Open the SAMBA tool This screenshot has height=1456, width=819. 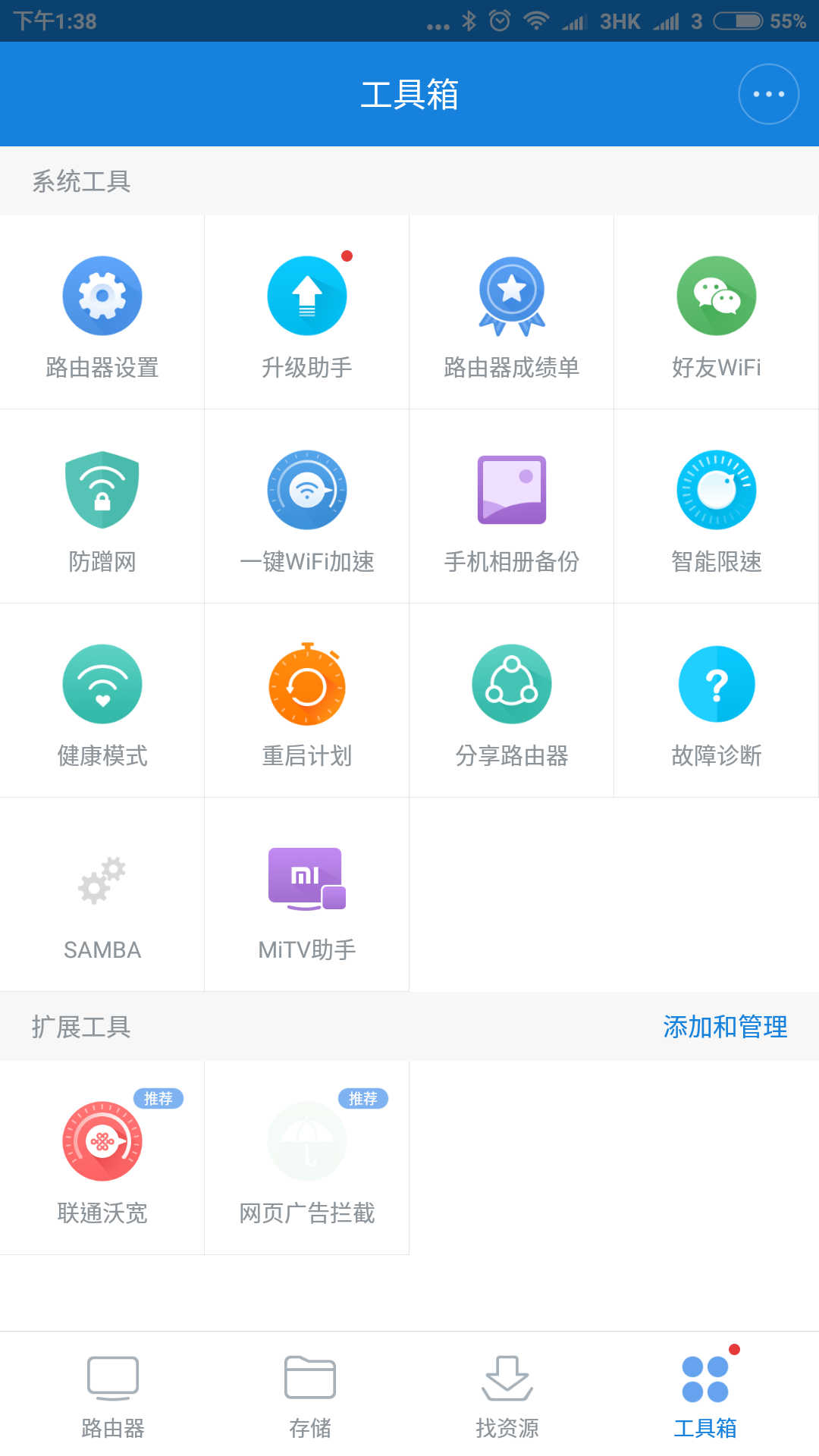[x=102, y=895]
